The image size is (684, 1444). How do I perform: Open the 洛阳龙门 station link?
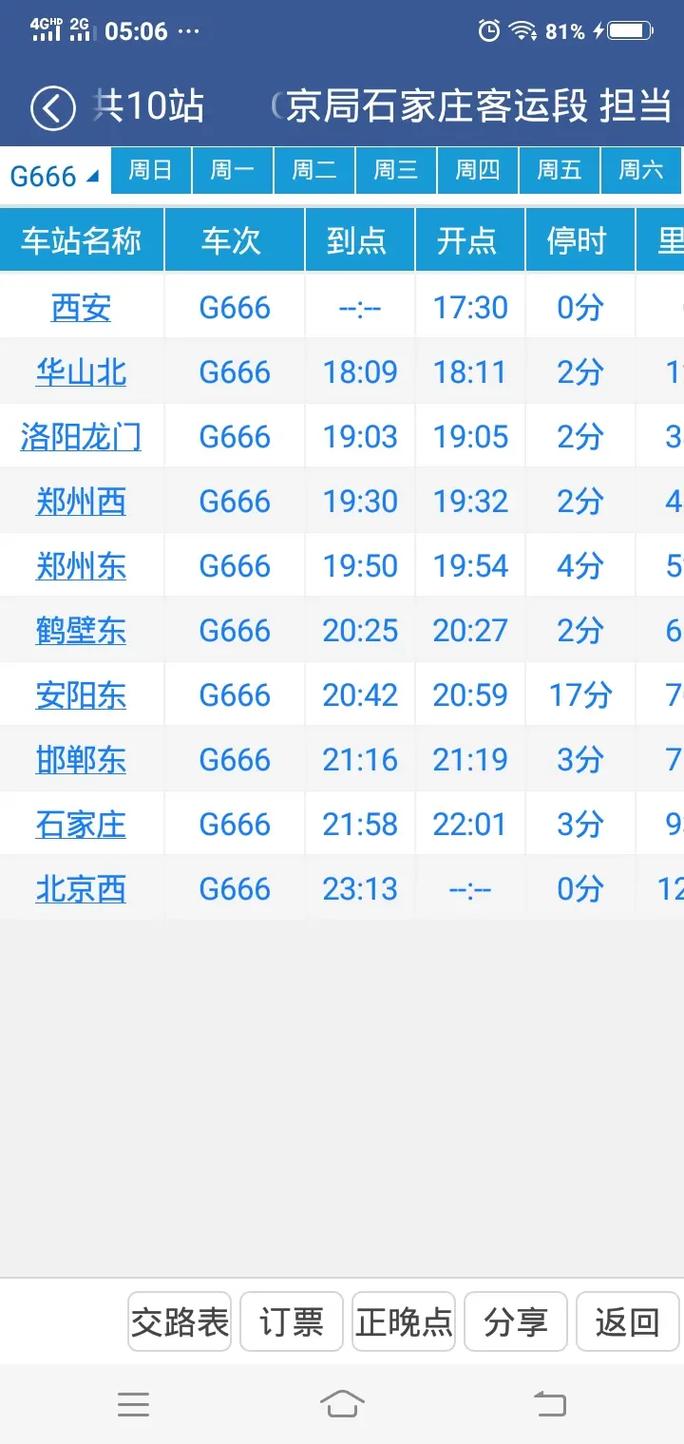pyautogui.click(x=81, y=436)
